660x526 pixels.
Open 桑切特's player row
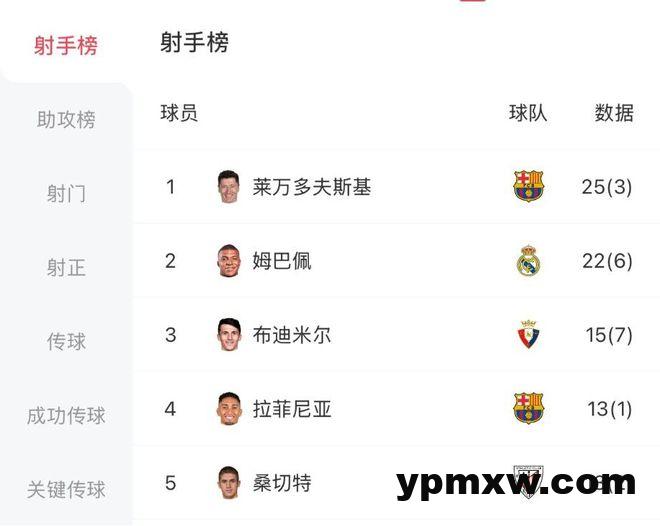coord(281,483)
